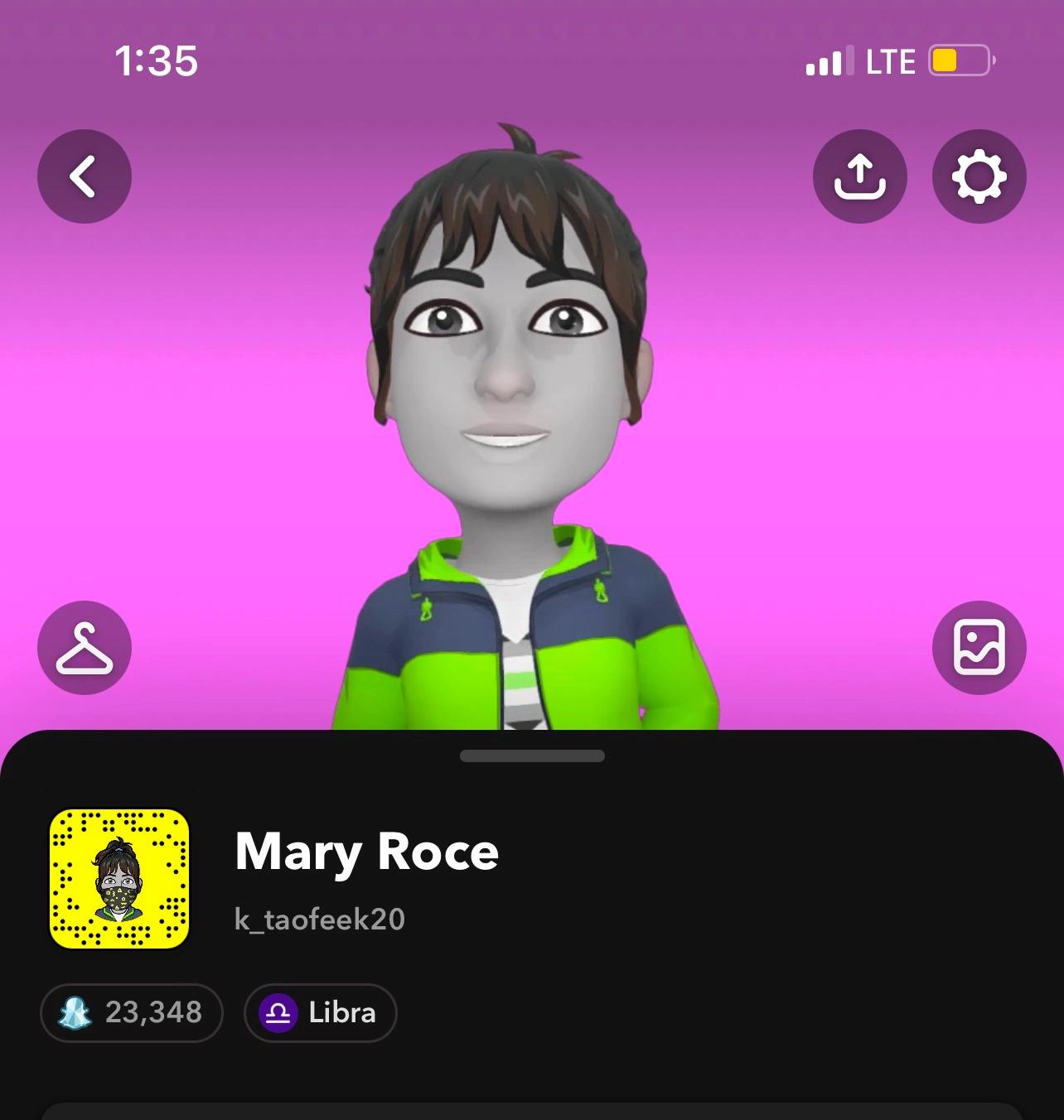
Task: Tap the 23,348 Snap score chip
Action: (132, 1012)
